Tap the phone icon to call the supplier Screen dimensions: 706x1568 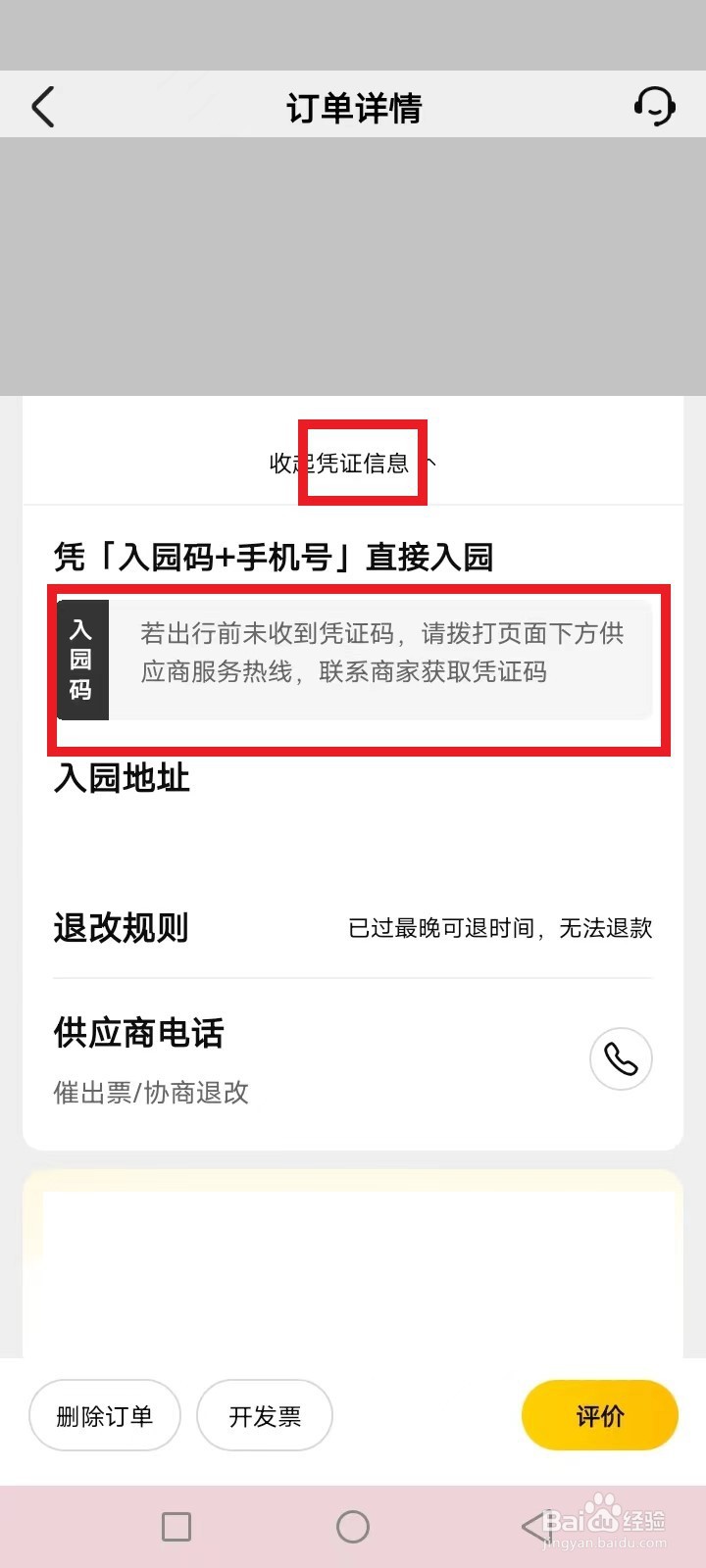tap(621, 1059)
